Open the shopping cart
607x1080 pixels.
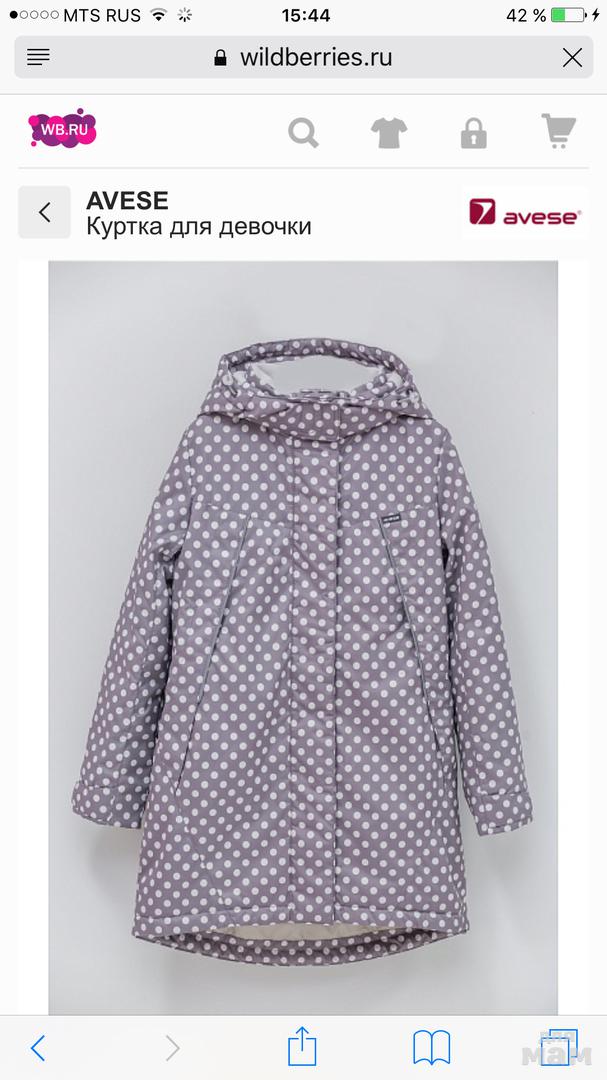558,132
